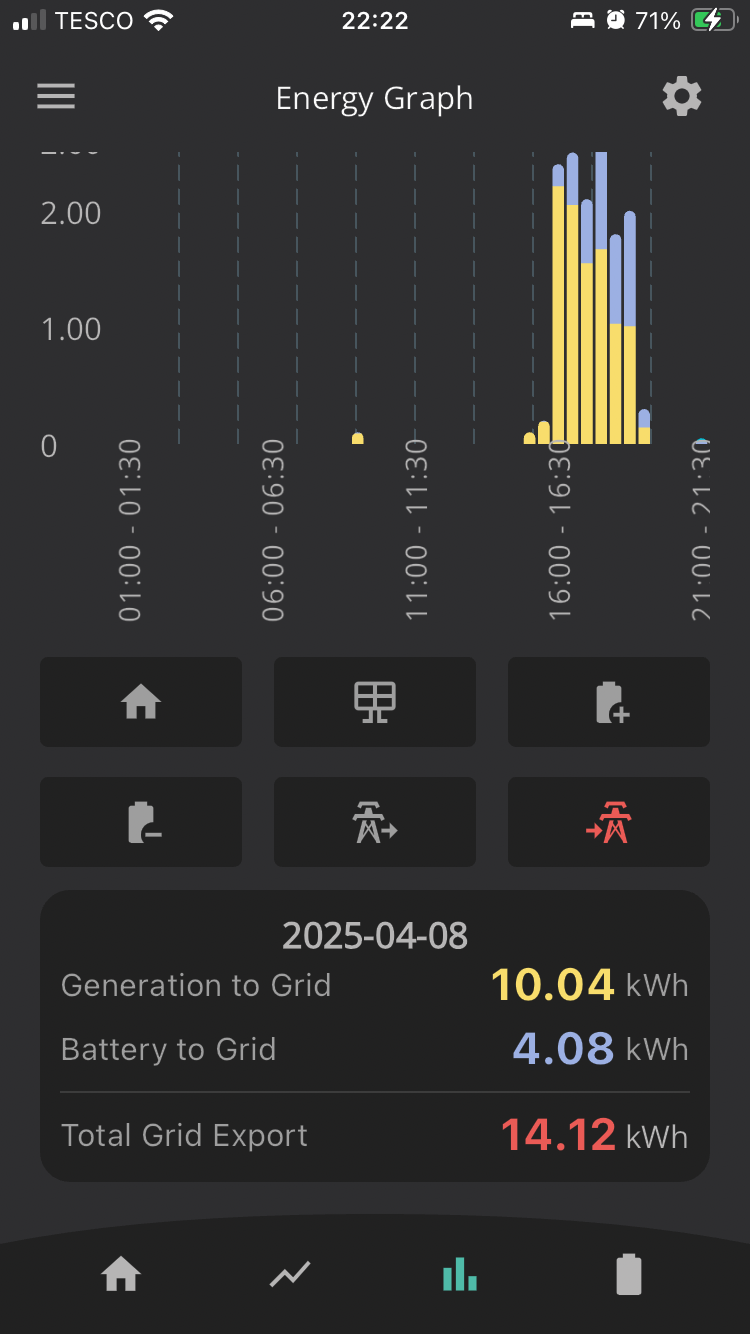
Task: Switch to the battery tab
Action: point(628,1275)
